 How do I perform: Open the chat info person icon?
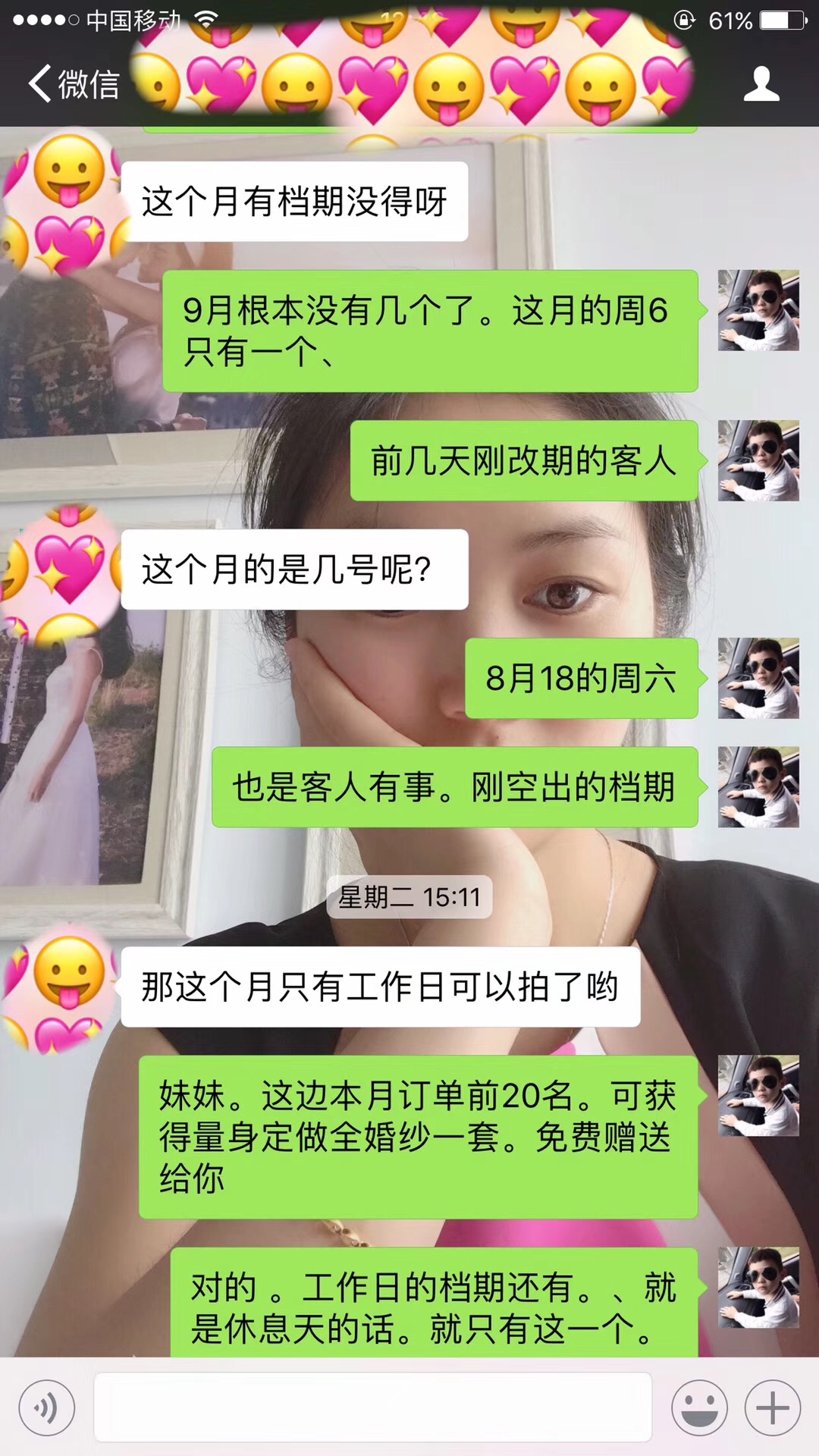(761, 83)
